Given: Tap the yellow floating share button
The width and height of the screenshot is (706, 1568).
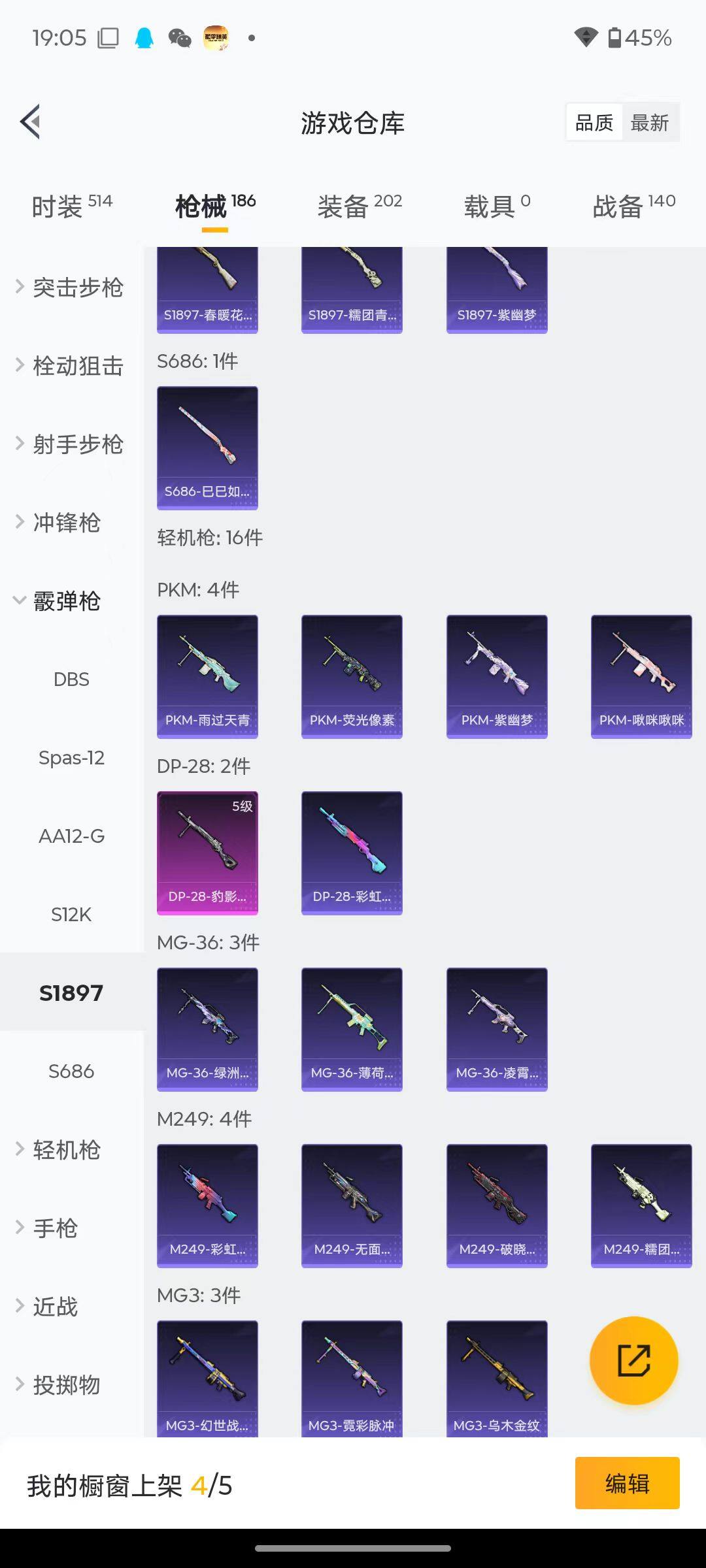Looking at the screenshot, I should pos(633,1361).
